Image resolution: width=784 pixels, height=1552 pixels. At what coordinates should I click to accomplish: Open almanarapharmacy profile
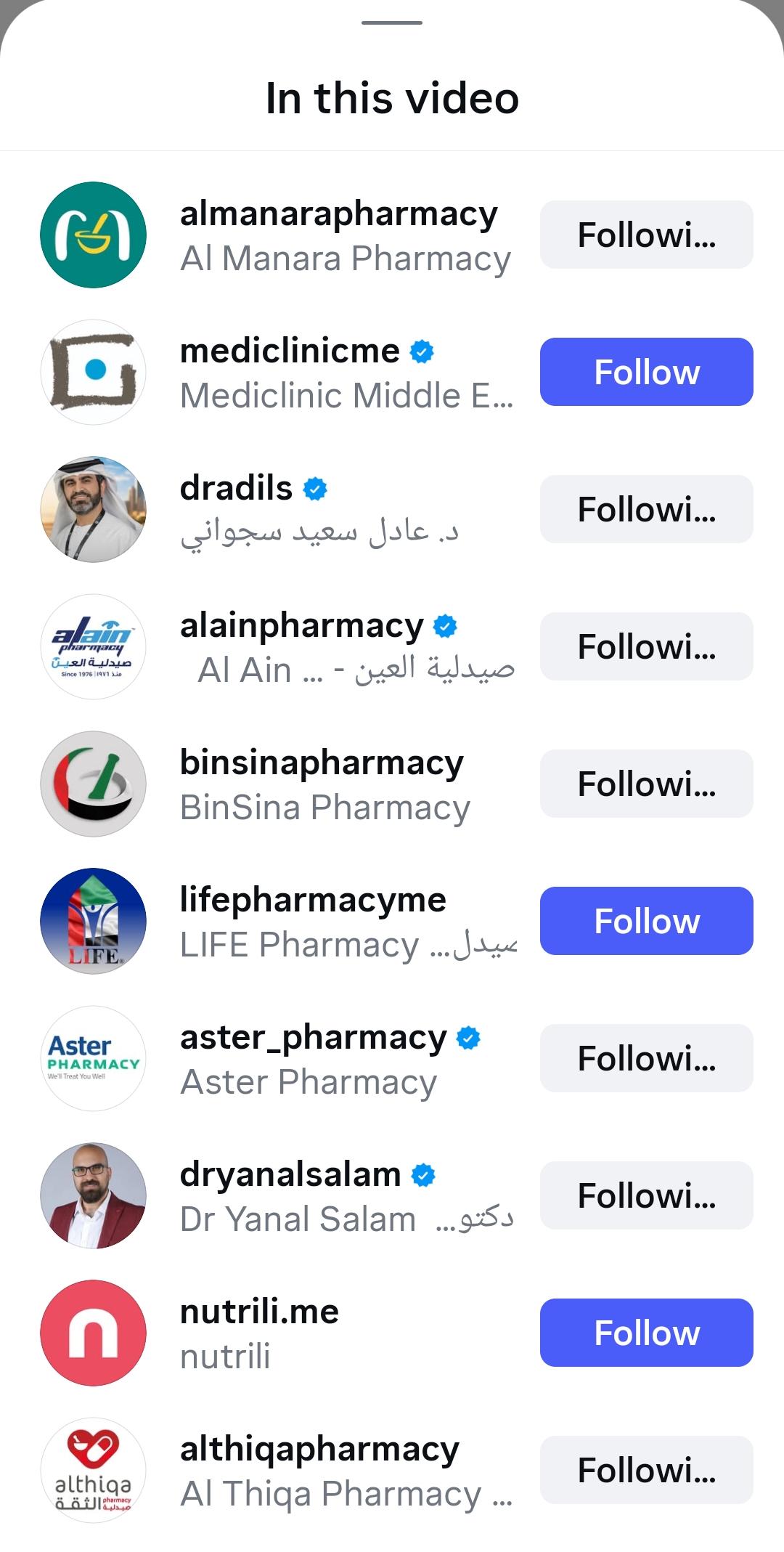(x=338, y=215)
